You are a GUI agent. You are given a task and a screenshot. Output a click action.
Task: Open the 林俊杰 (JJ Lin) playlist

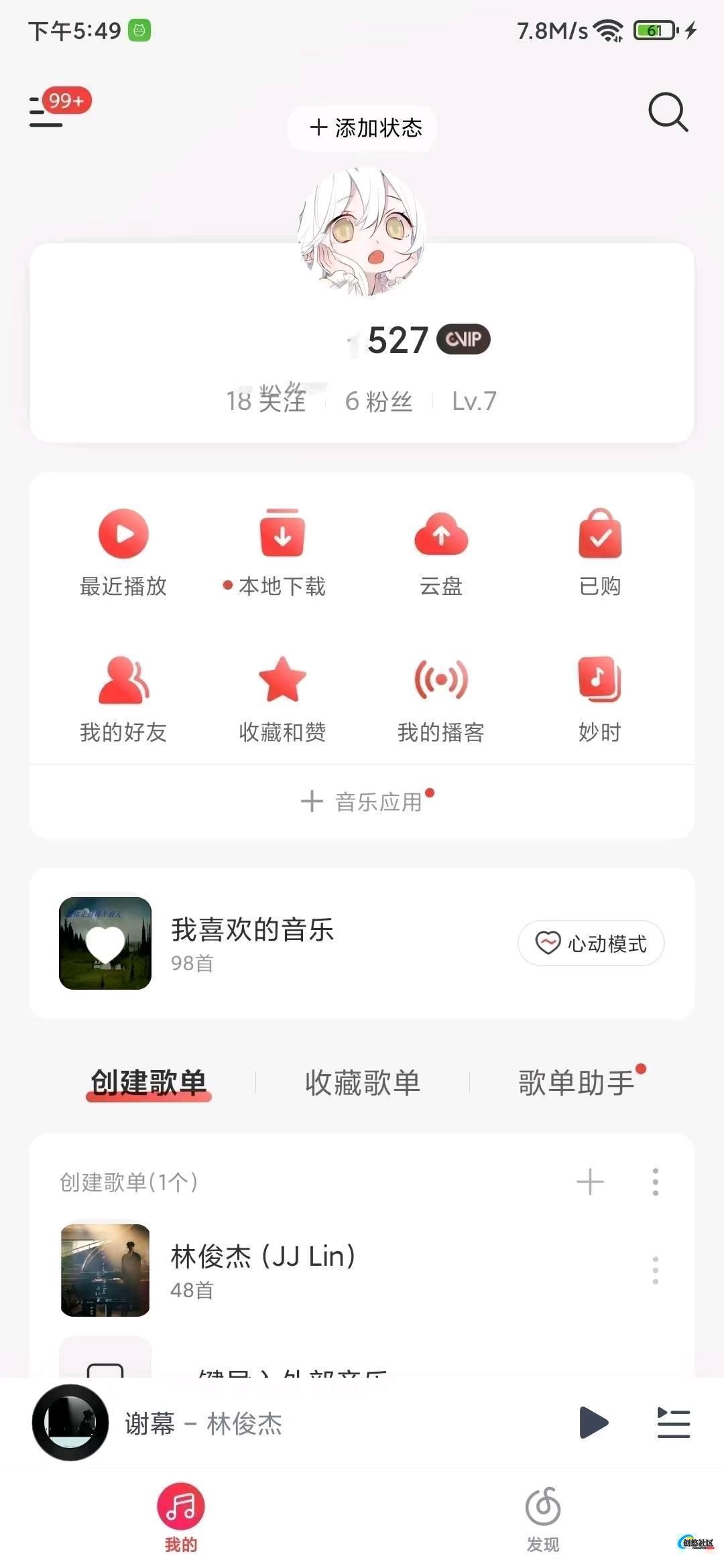tap(263, 1270)
